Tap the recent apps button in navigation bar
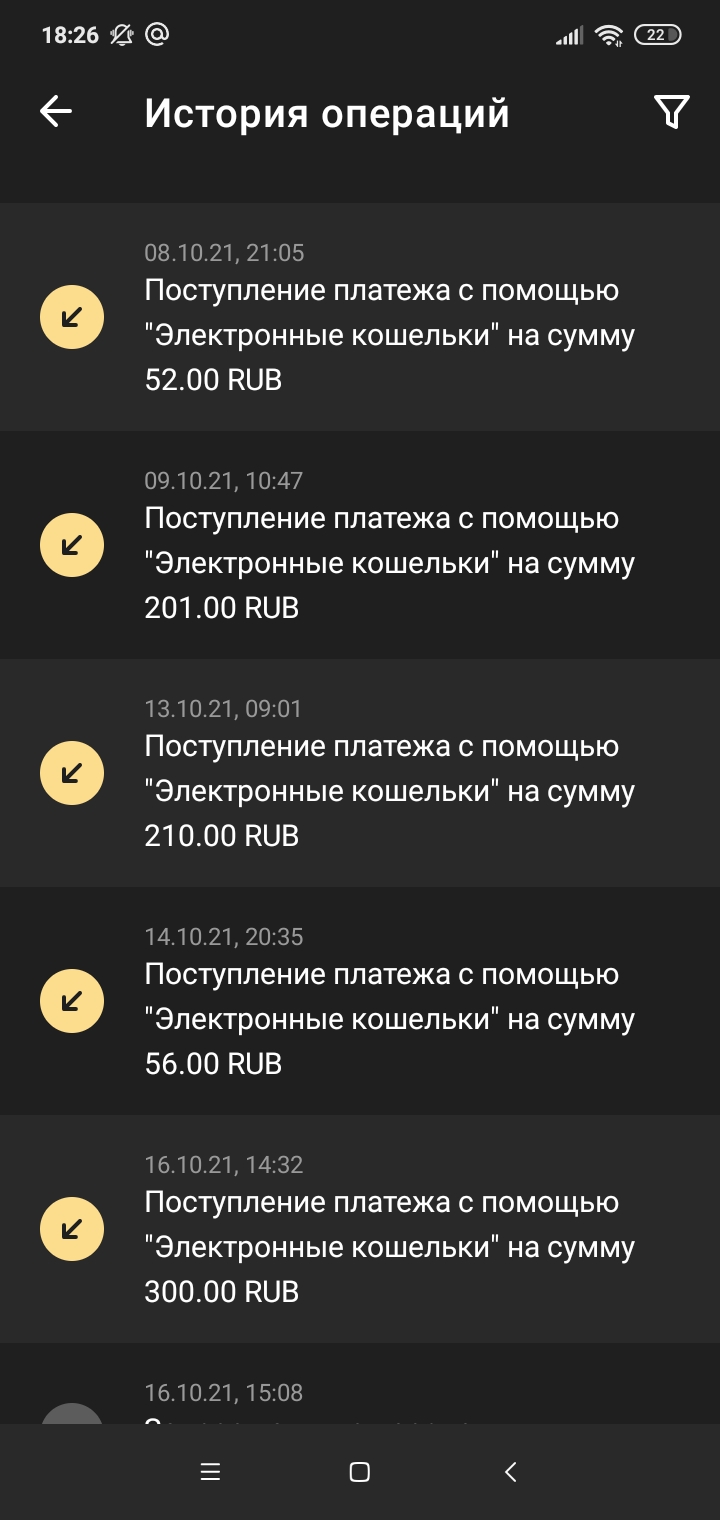The image size is (720, 1520). coord(209,1472)
